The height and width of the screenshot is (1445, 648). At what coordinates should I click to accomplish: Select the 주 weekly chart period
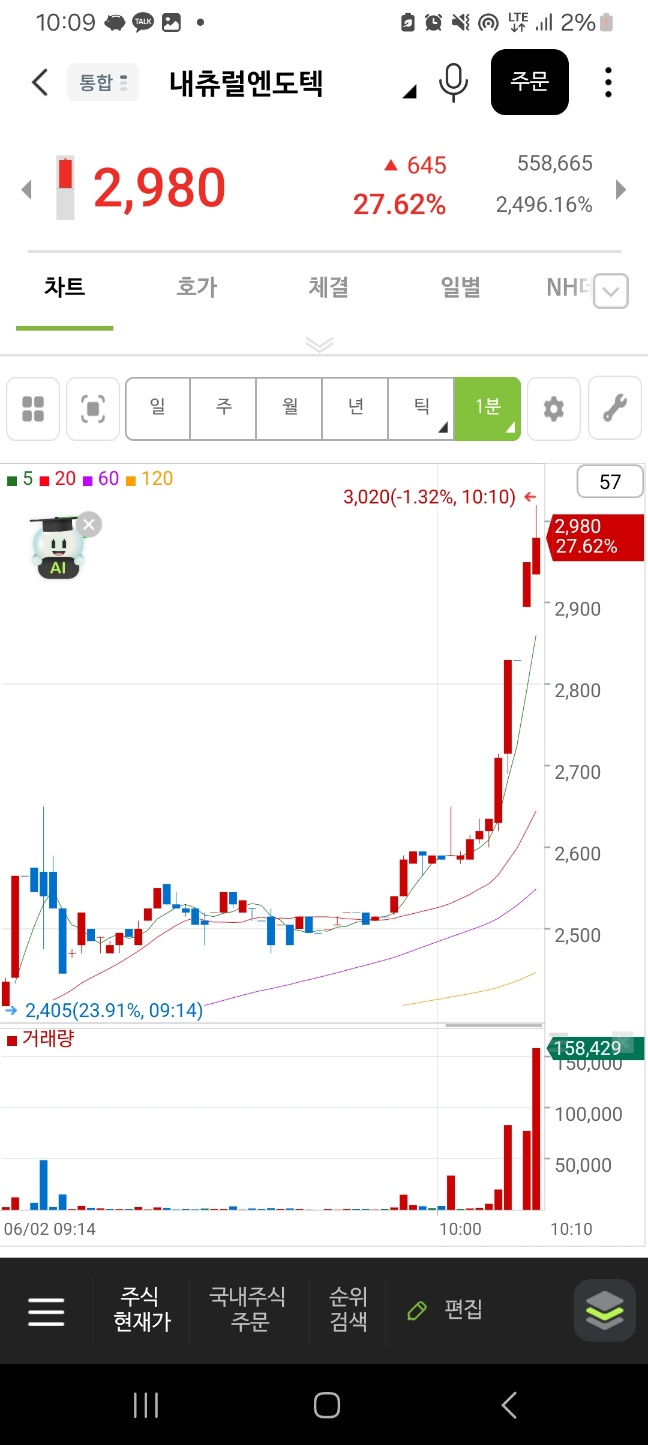(x=223, y=408)
